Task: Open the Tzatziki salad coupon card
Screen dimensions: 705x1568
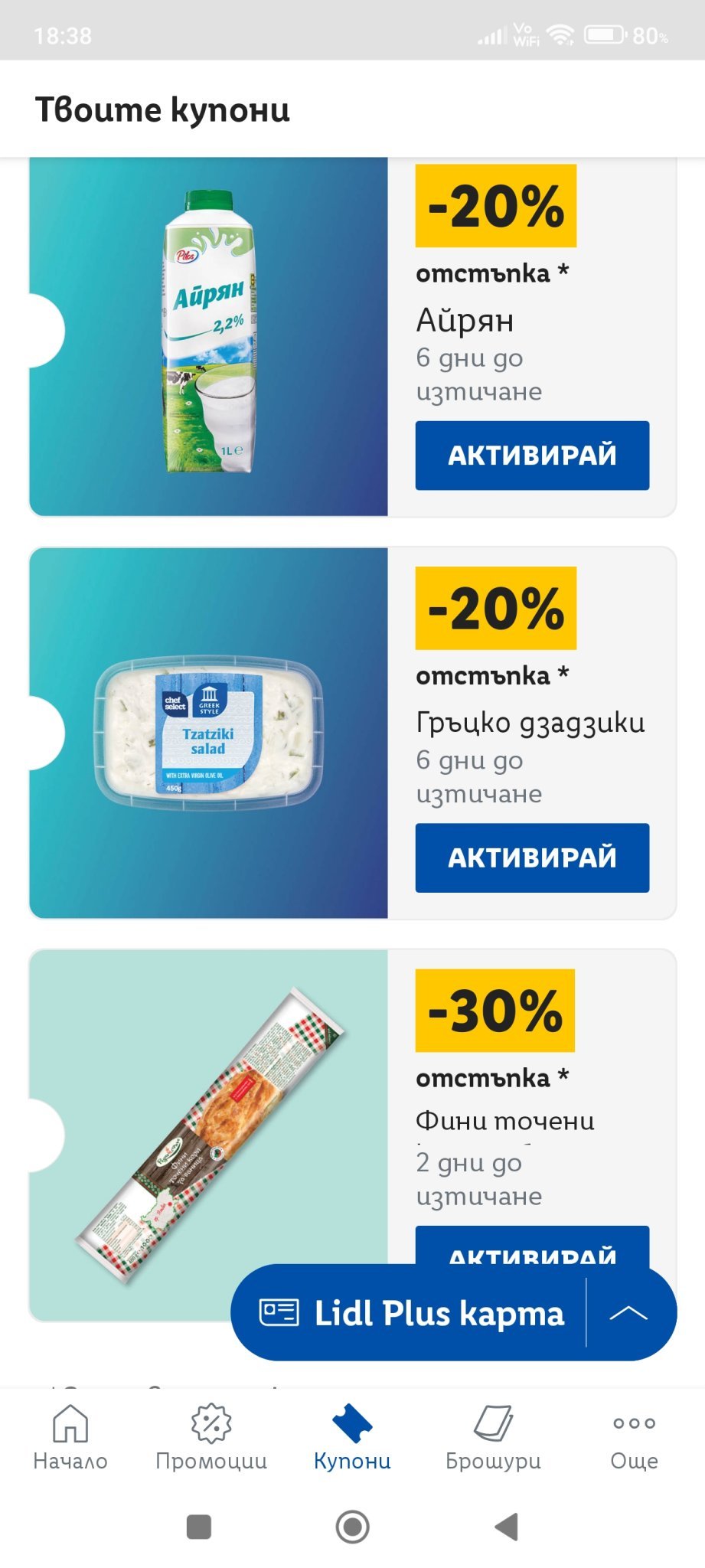Action: (208, 733)
